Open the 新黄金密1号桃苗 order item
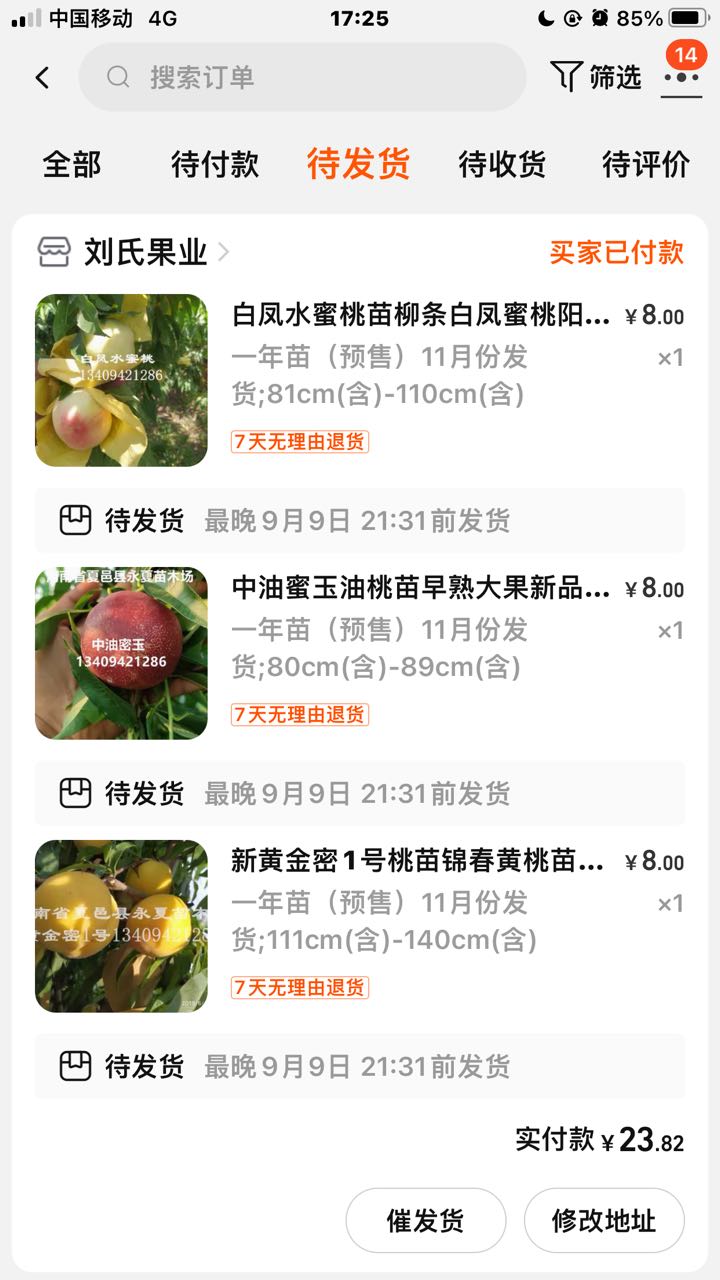Screen dimensions: 720x1280 418,861
